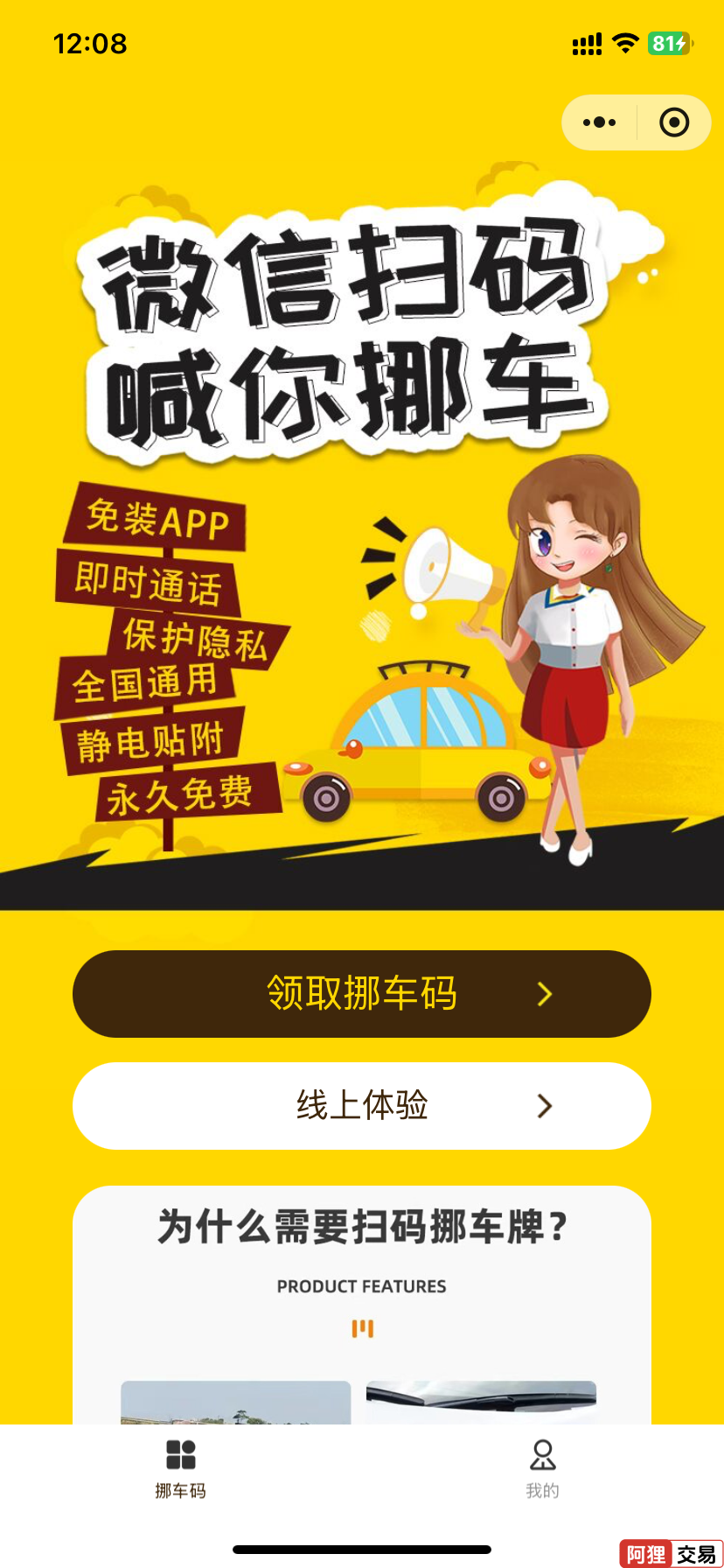The image size is (724, 1568).
Task: Switch to the 我的 tab
Action: 542,1468
